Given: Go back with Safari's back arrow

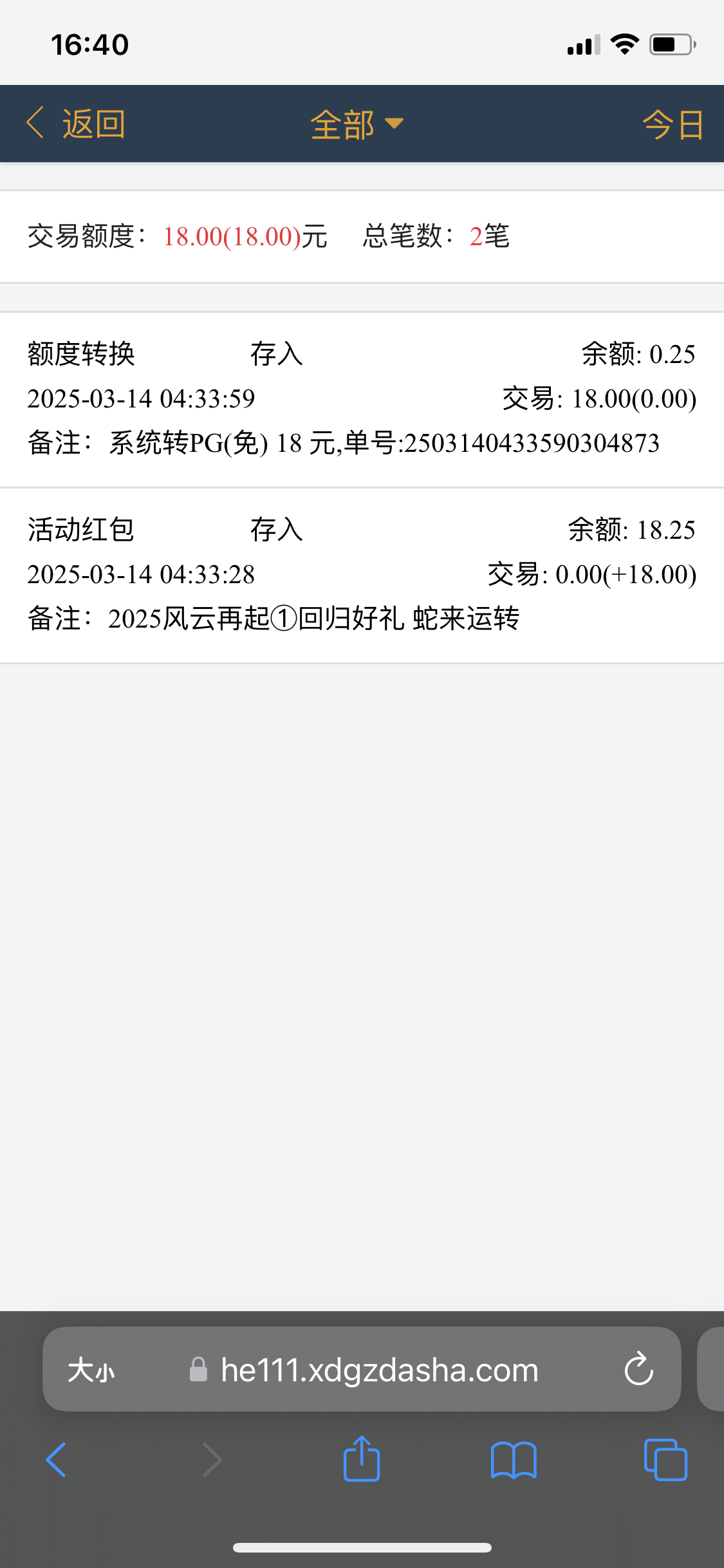Looking at the screenshot, I should tap(56, 1460).
